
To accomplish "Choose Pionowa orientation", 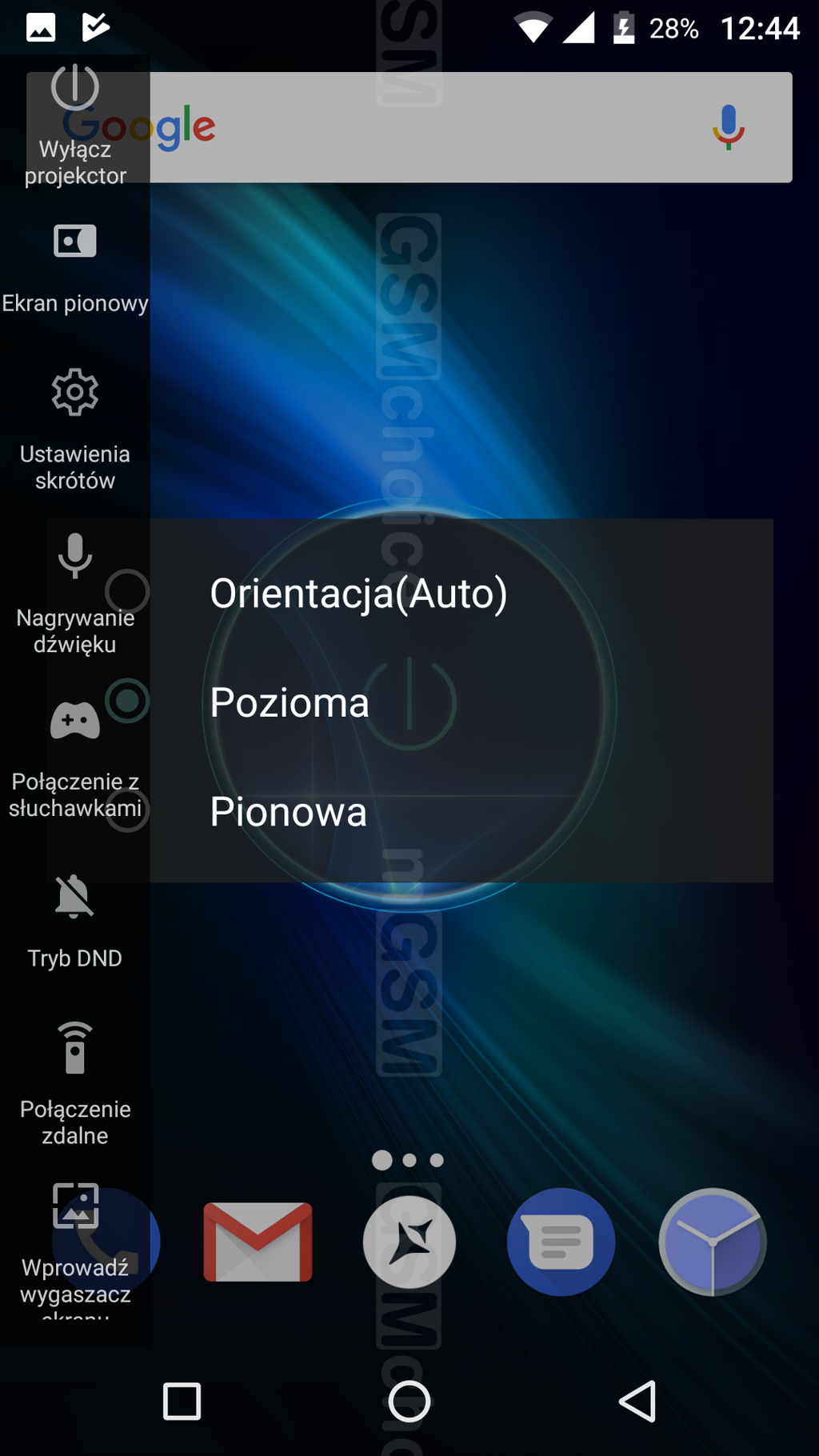I will click(x=288, y=812).
